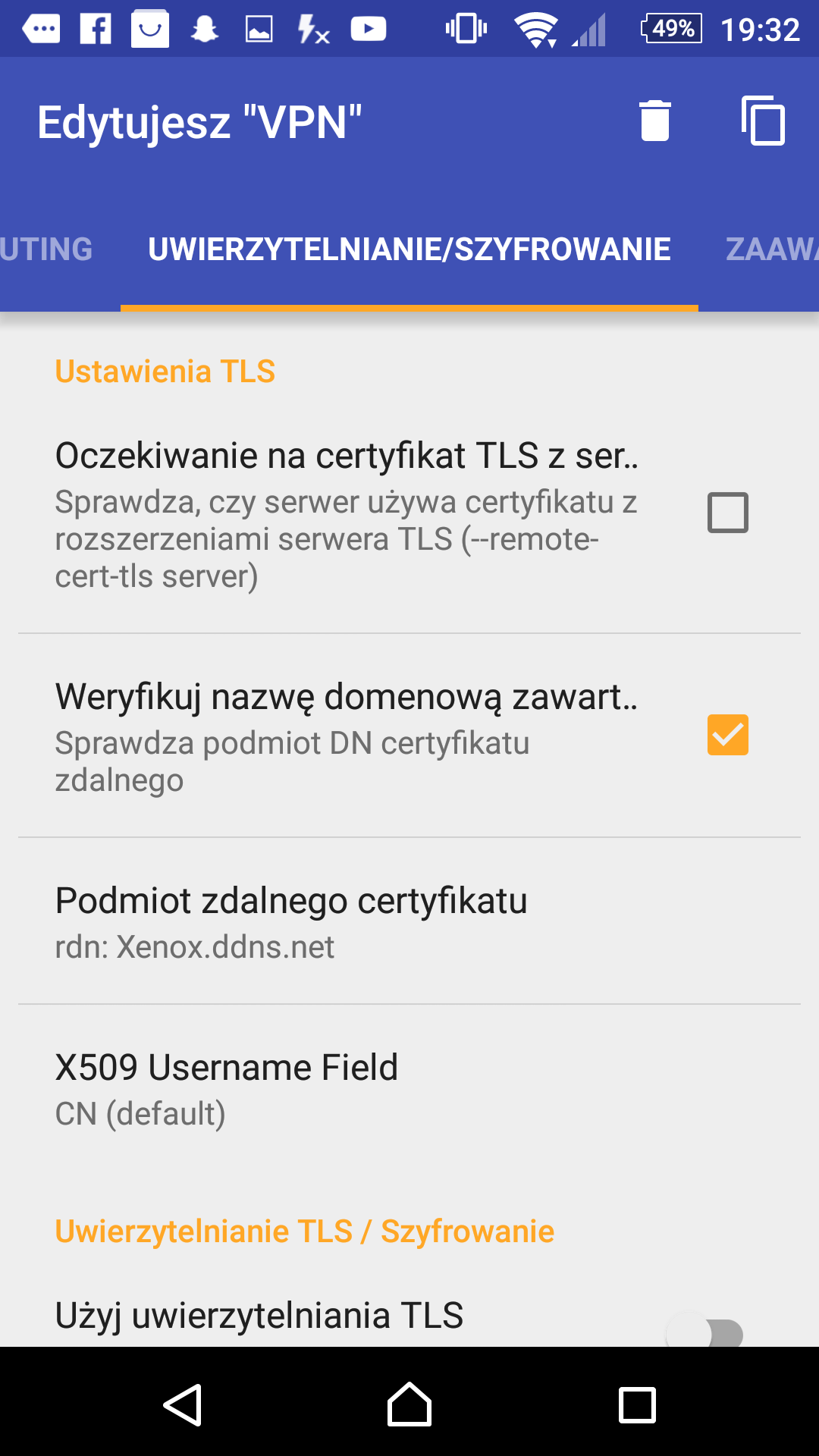View the 49% battery indicator

point(670,28)
